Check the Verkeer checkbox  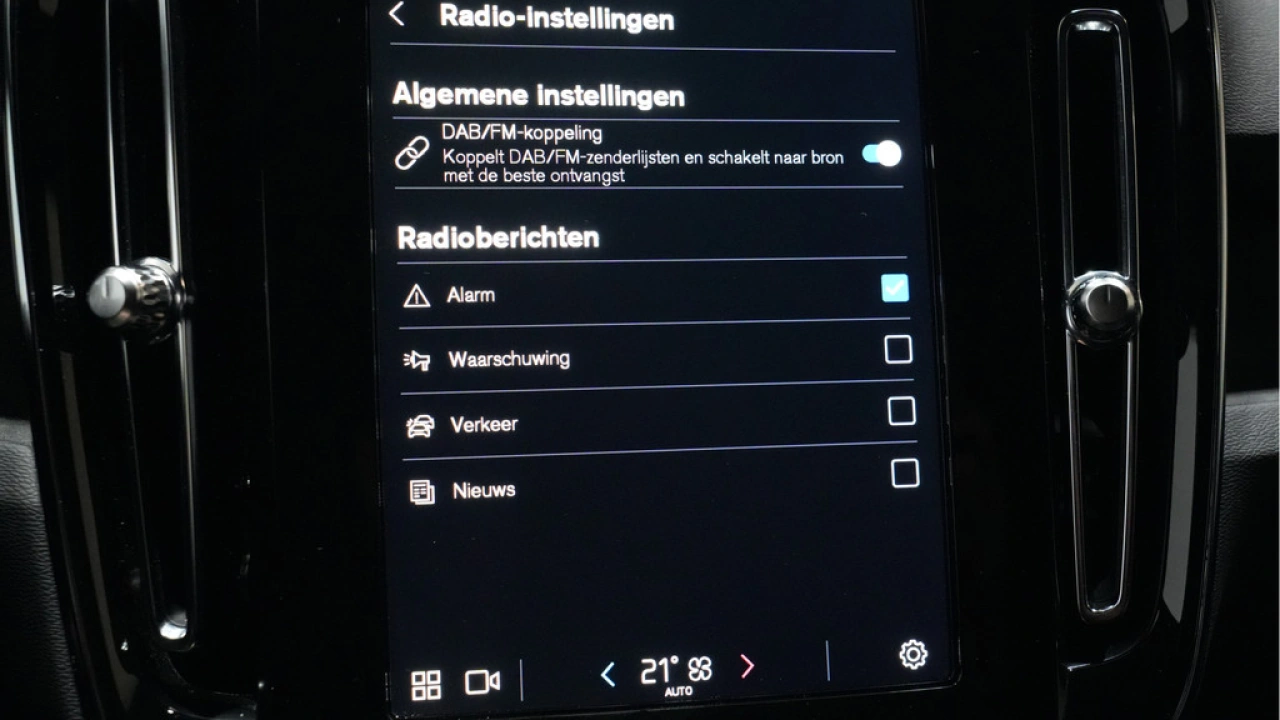pyautogui.click(x=901, y=411)
